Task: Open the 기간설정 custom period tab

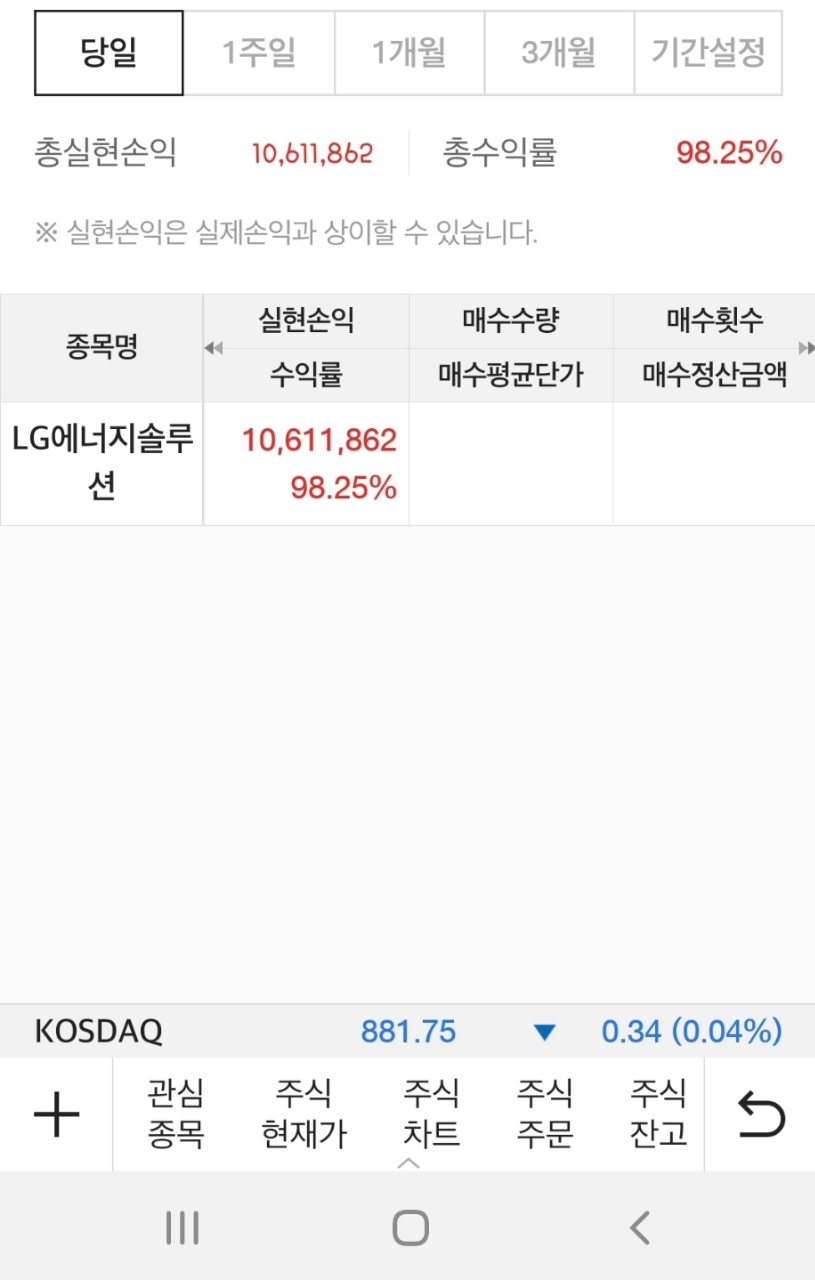Action: tap(708, 53)
